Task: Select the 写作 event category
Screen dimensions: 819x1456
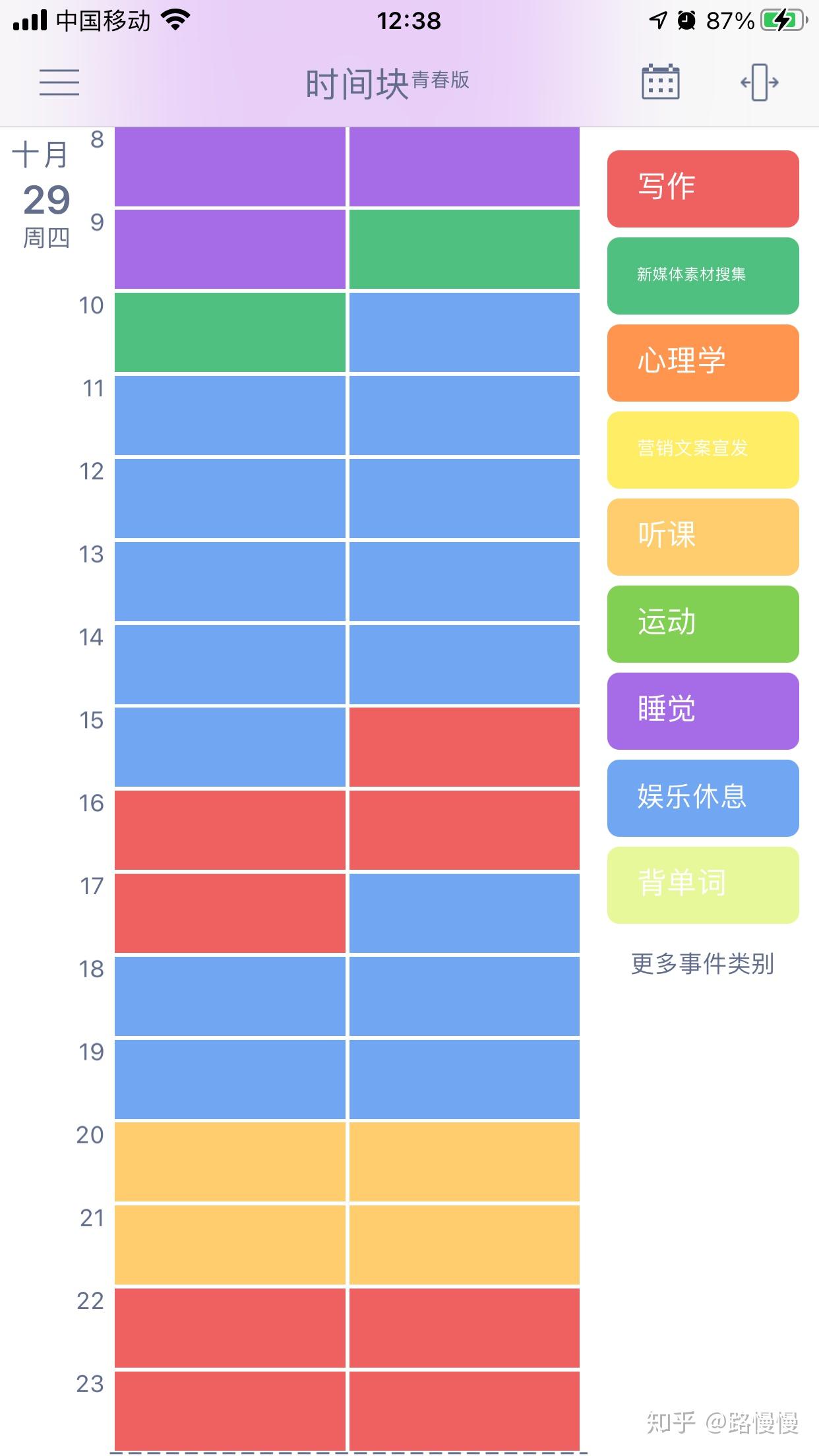Action: (x=702, y=187)
